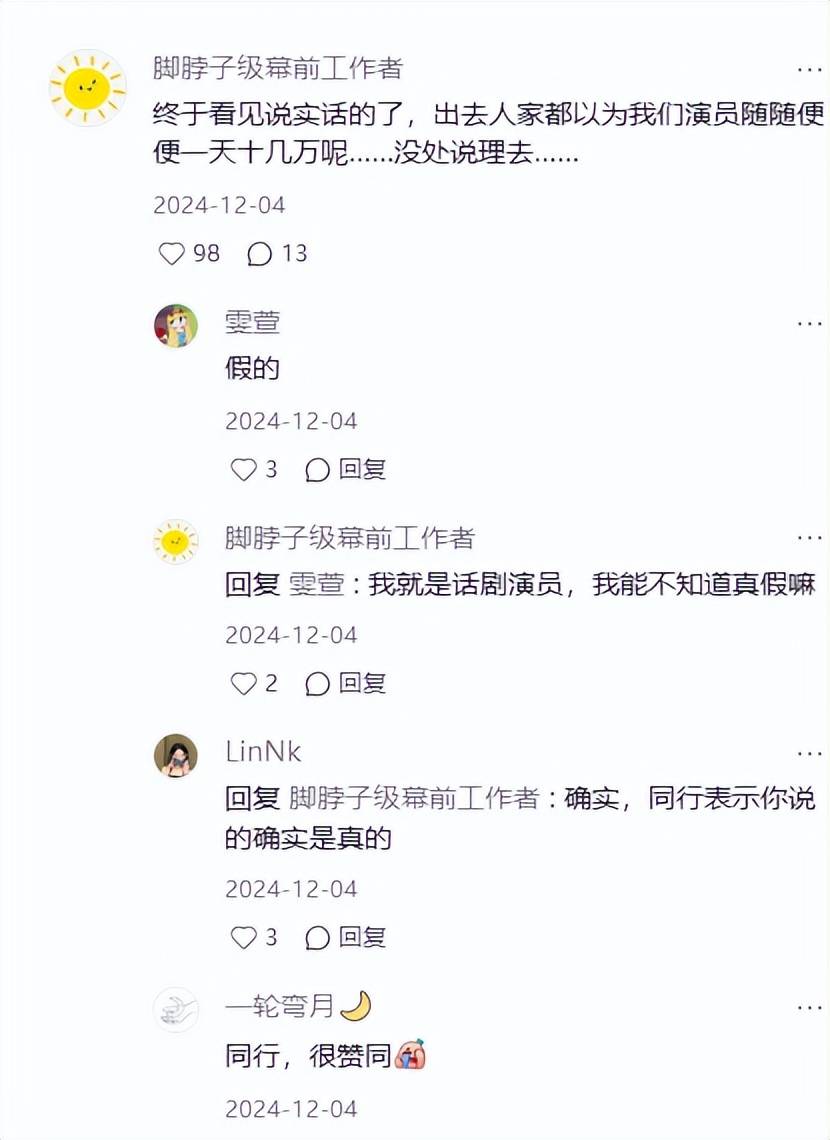Image resolution: width=830 pixels, height=1140 pixels.
Task: Open overflow menu on LinNk's comment
Action: point(809,752)
